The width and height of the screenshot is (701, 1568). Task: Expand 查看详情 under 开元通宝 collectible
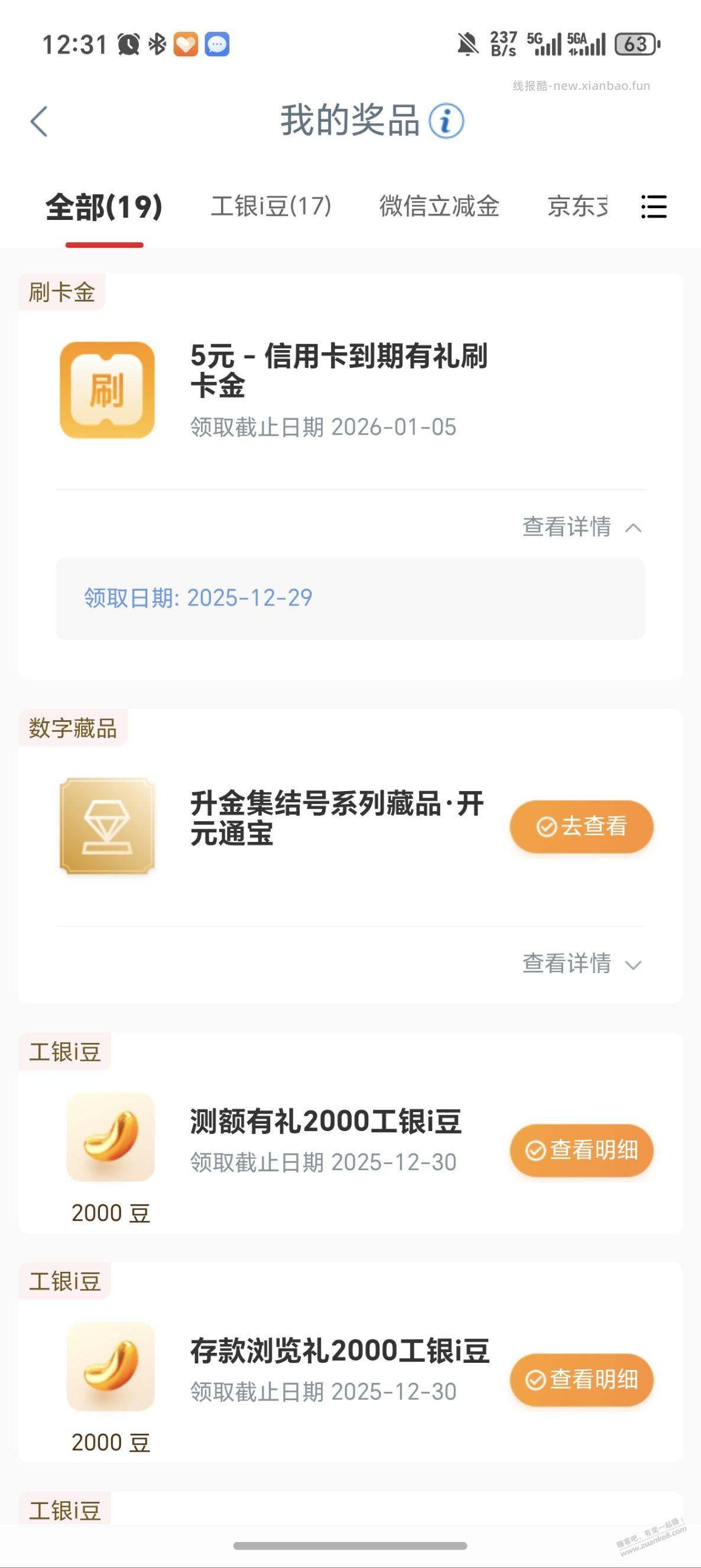click(566, 966)
